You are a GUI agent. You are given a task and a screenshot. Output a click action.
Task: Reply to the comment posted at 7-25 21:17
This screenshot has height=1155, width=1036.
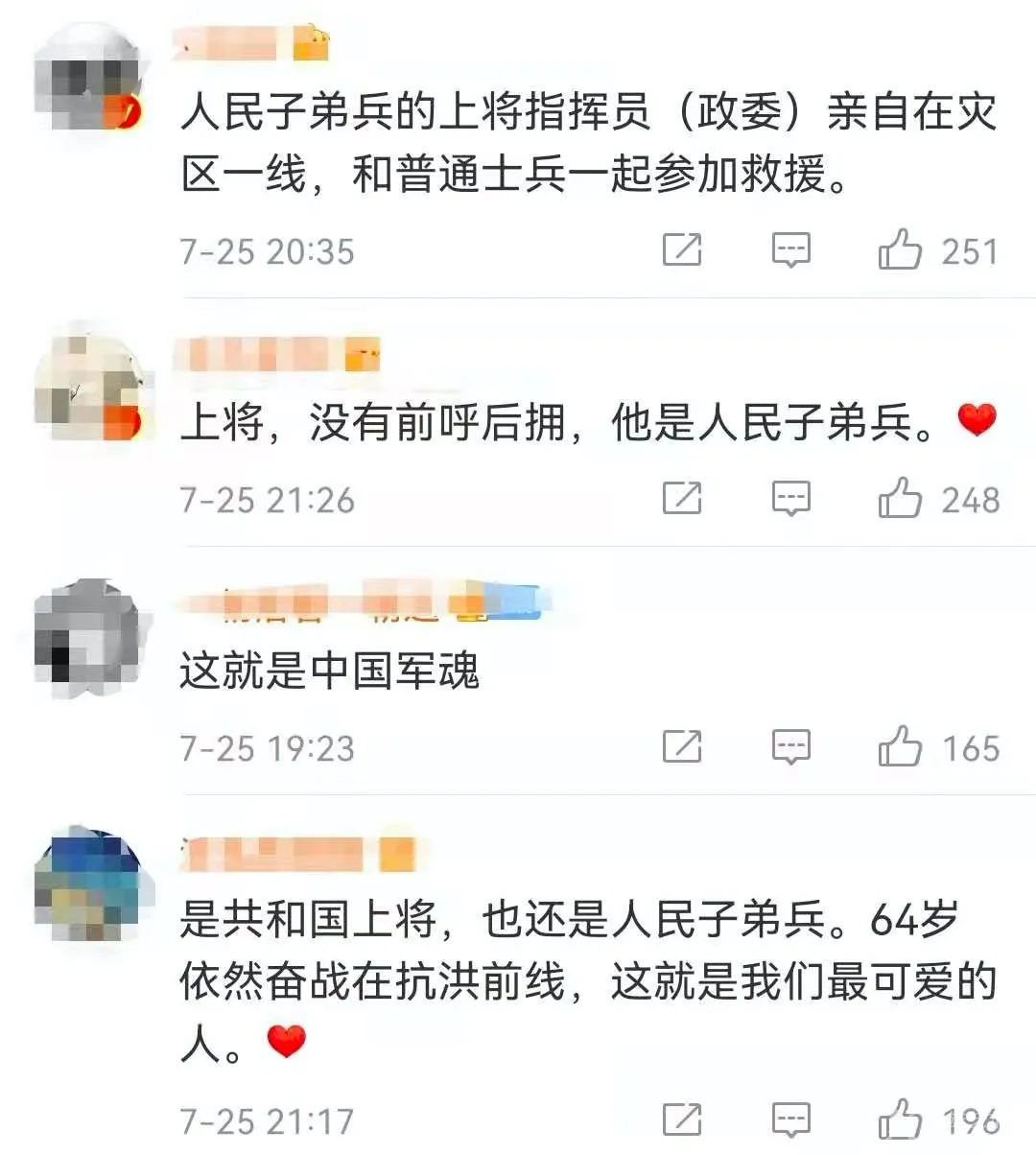coord(791,1120)
